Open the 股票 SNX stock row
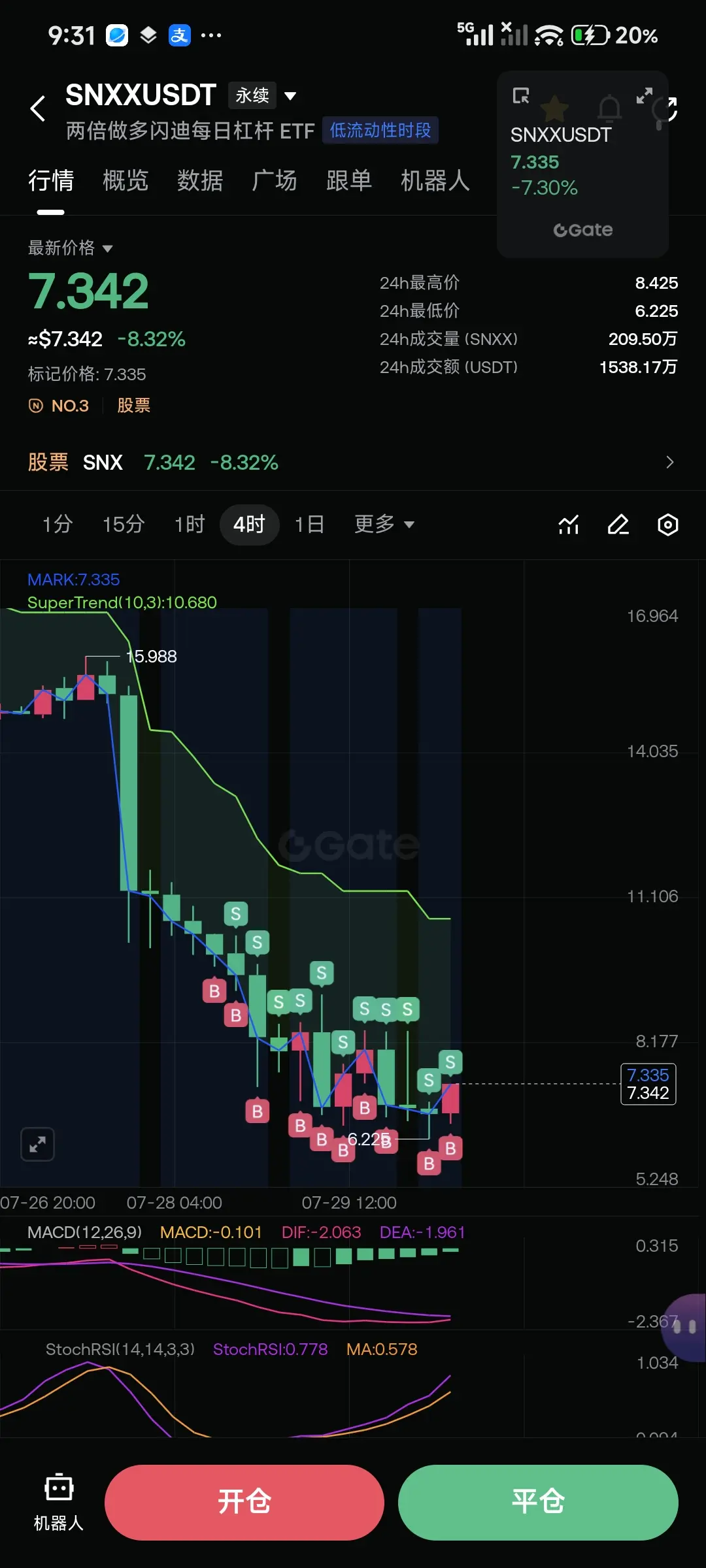 (353, 463)
